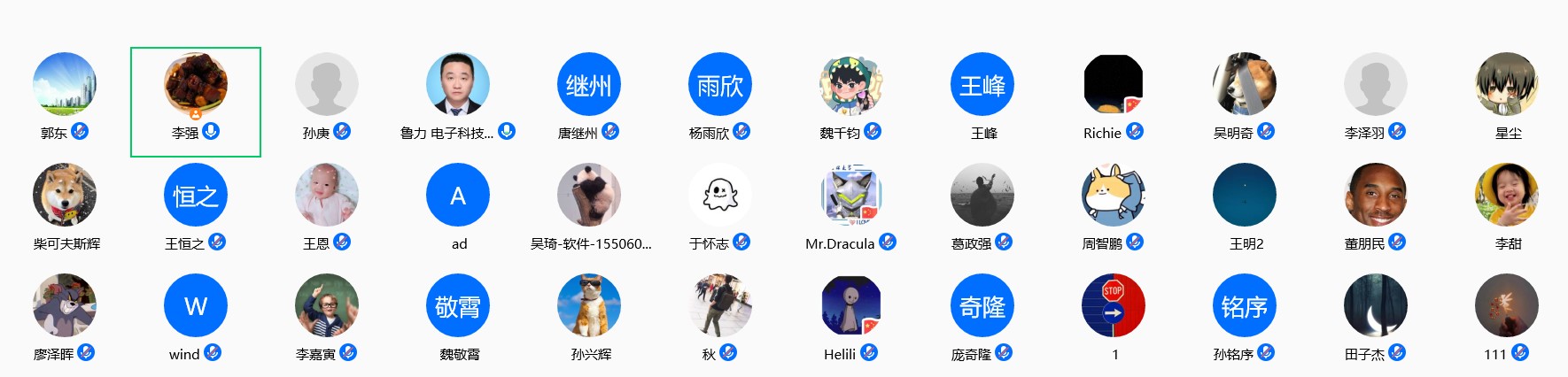
Task: Select participant 郭东
Action: 65,85
